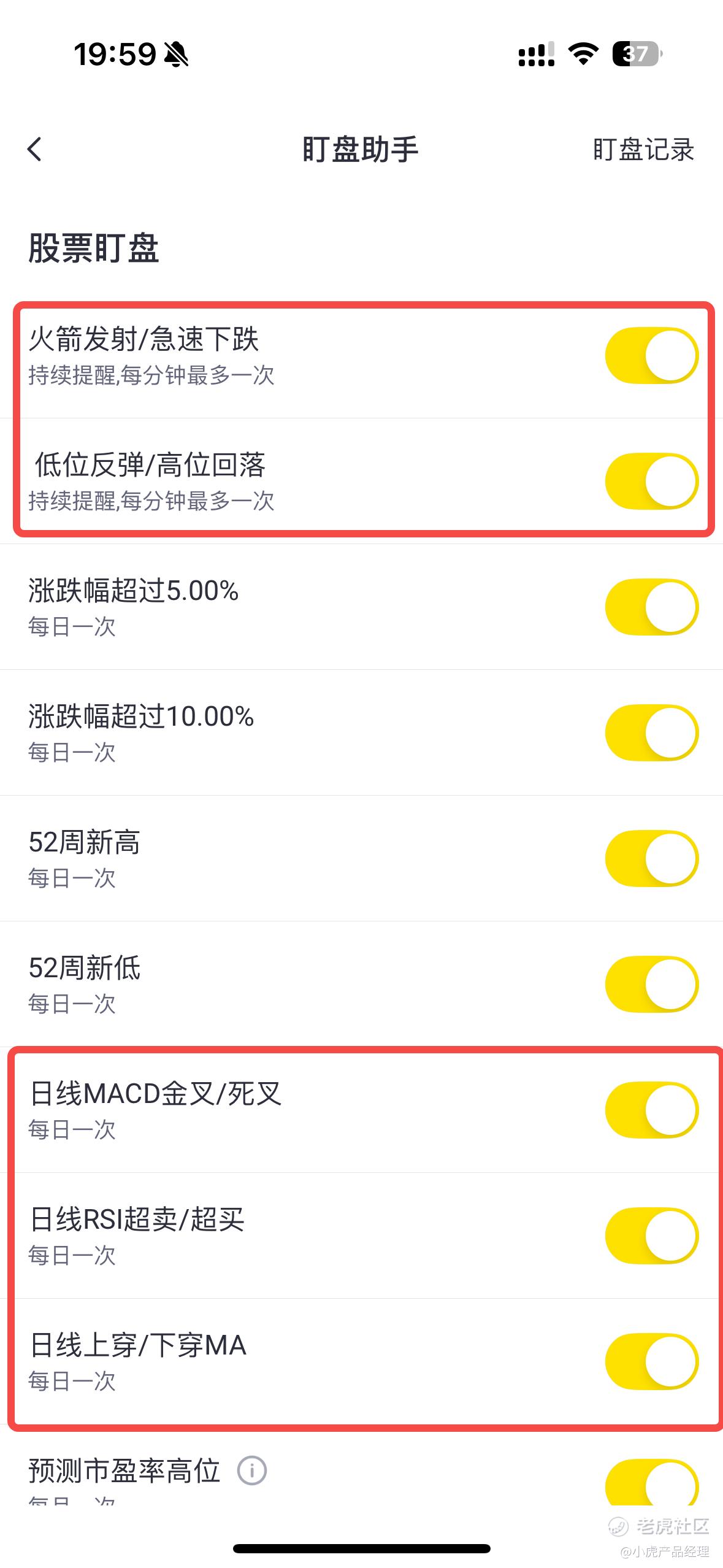
Task: Turn off 火箭发射/急速下跌 alerts
Action: (651, 355)
